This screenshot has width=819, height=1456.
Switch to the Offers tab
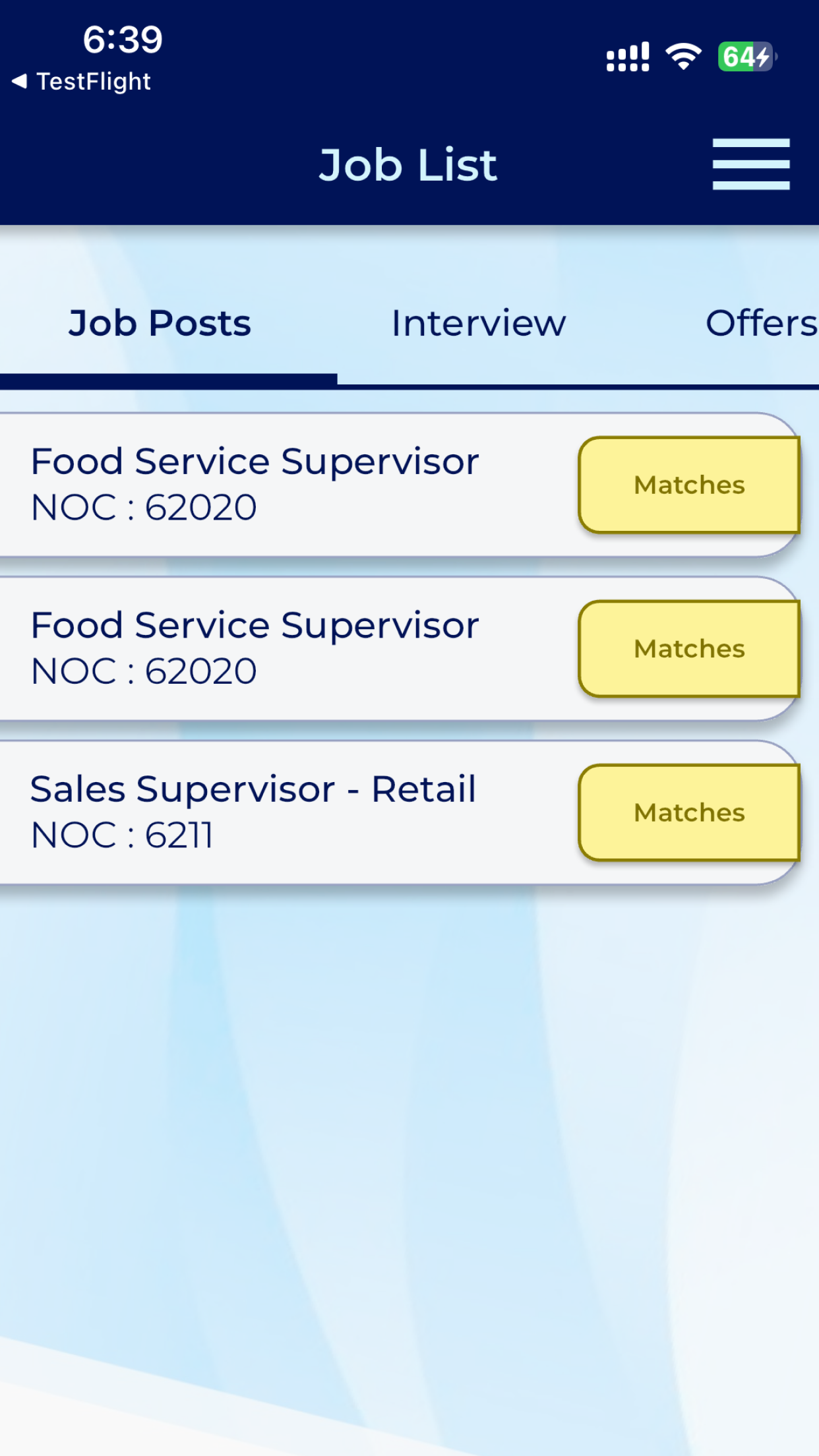762,323
